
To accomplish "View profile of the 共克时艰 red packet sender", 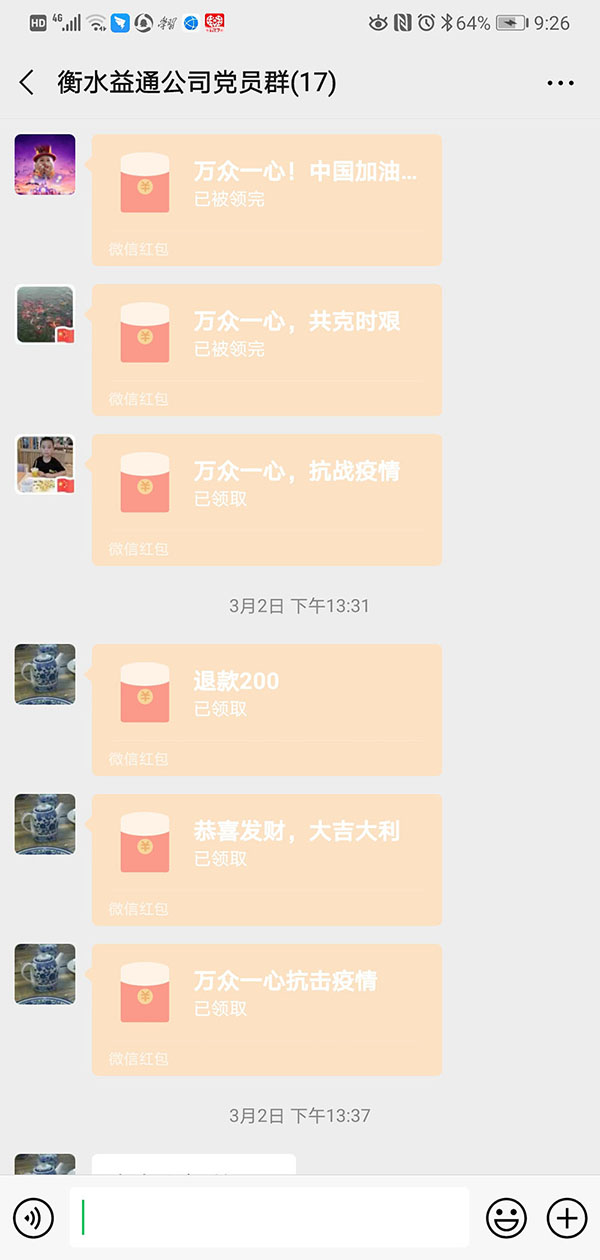I will [x=45, y=315].
